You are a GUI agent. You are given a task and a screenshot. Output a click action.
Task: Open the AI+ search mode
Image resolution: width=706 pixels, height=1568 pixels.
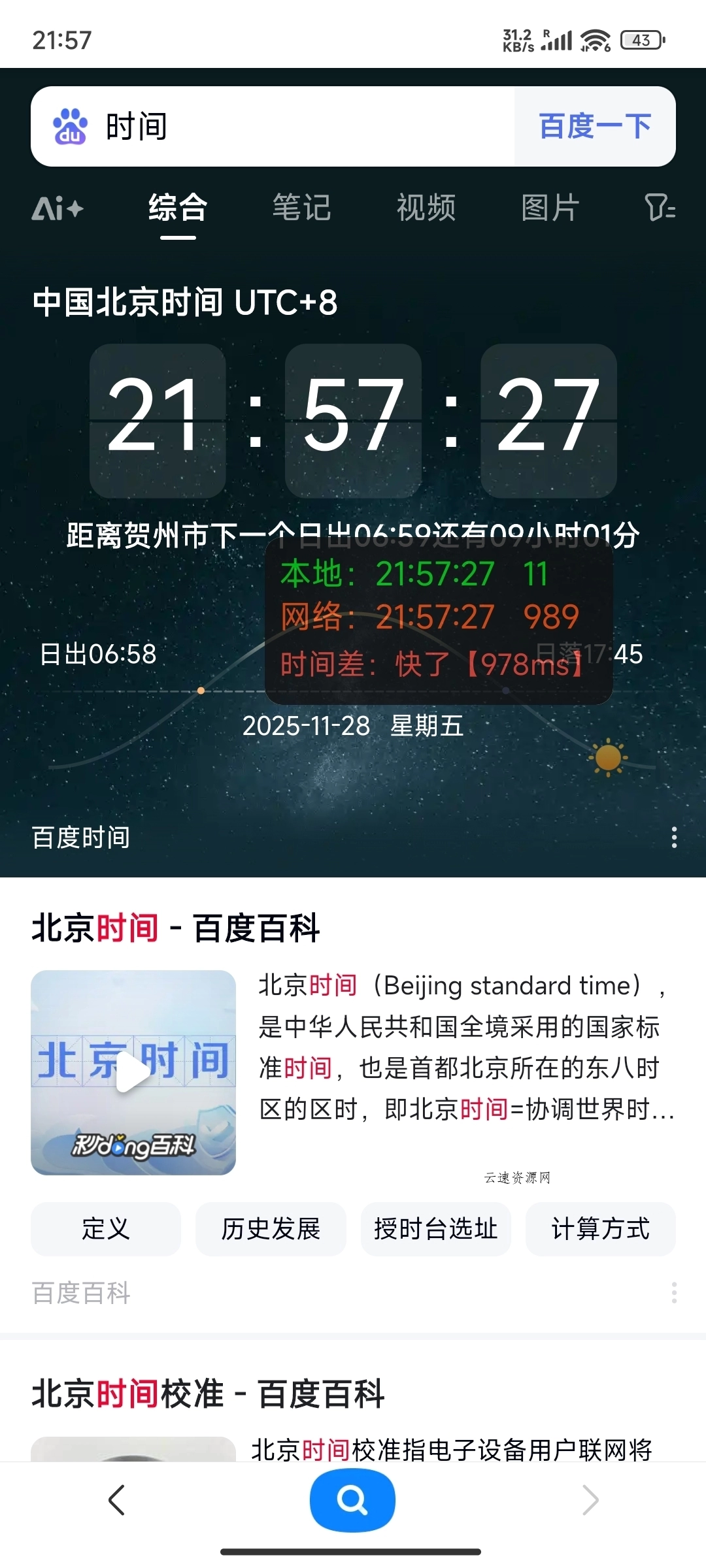click(56, 208)
